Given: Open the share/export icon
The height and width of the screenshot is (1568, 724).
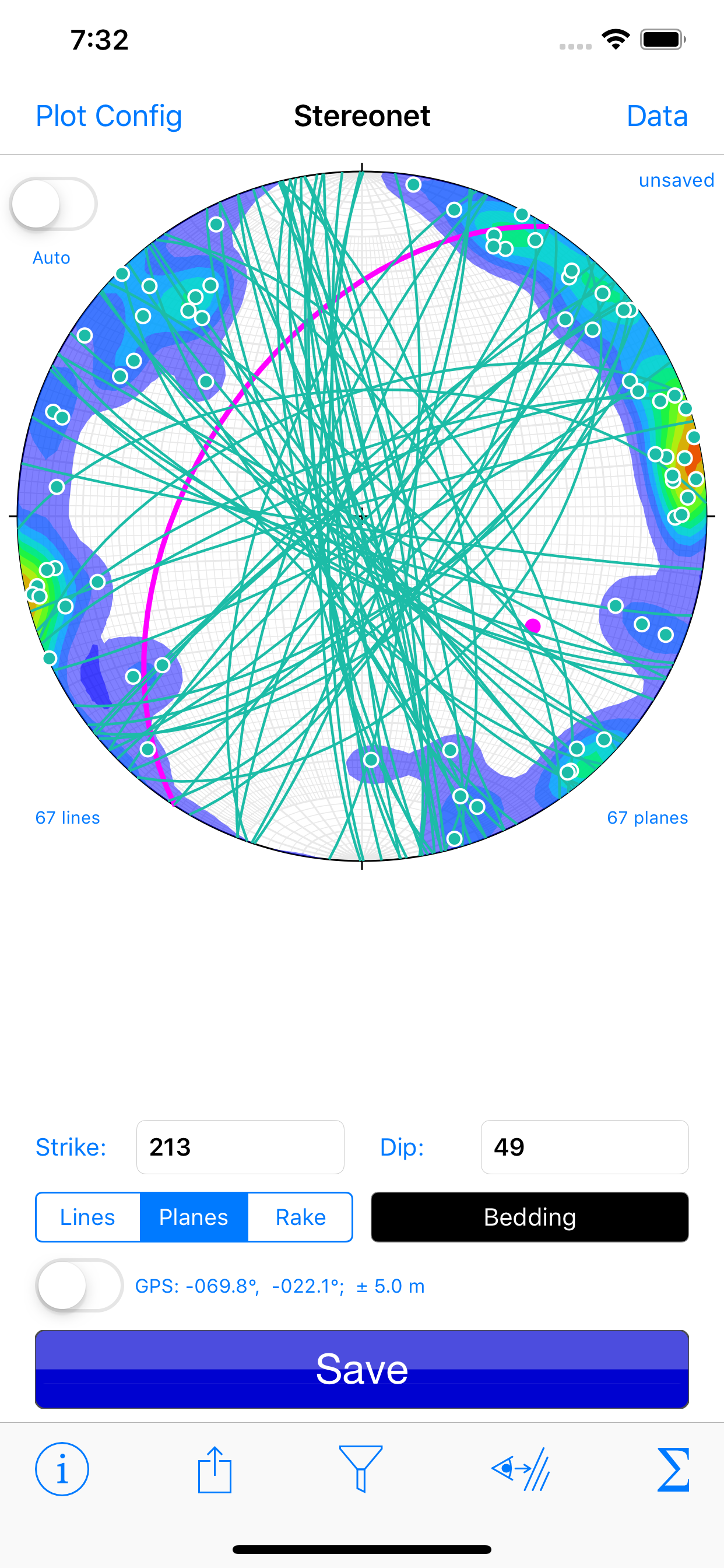Looking at the screenshot, I should 215,1469.
